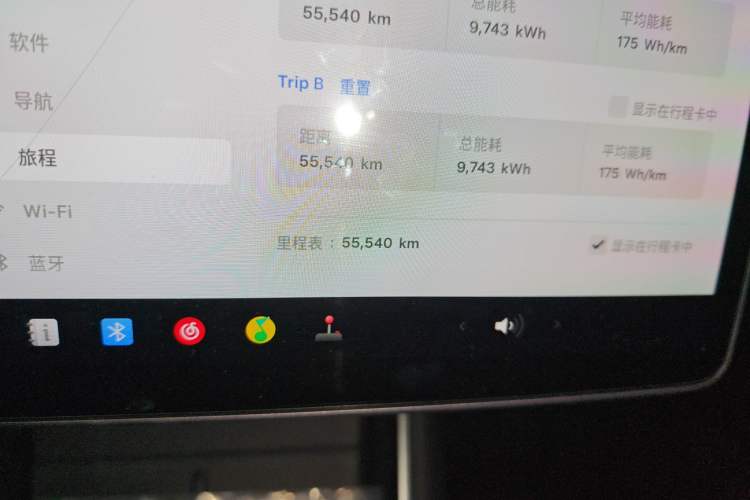The height and width of the screenshot is (500, 750).
Task: Tap the Bluetooth icon in the dock
Action: point(117,331)
